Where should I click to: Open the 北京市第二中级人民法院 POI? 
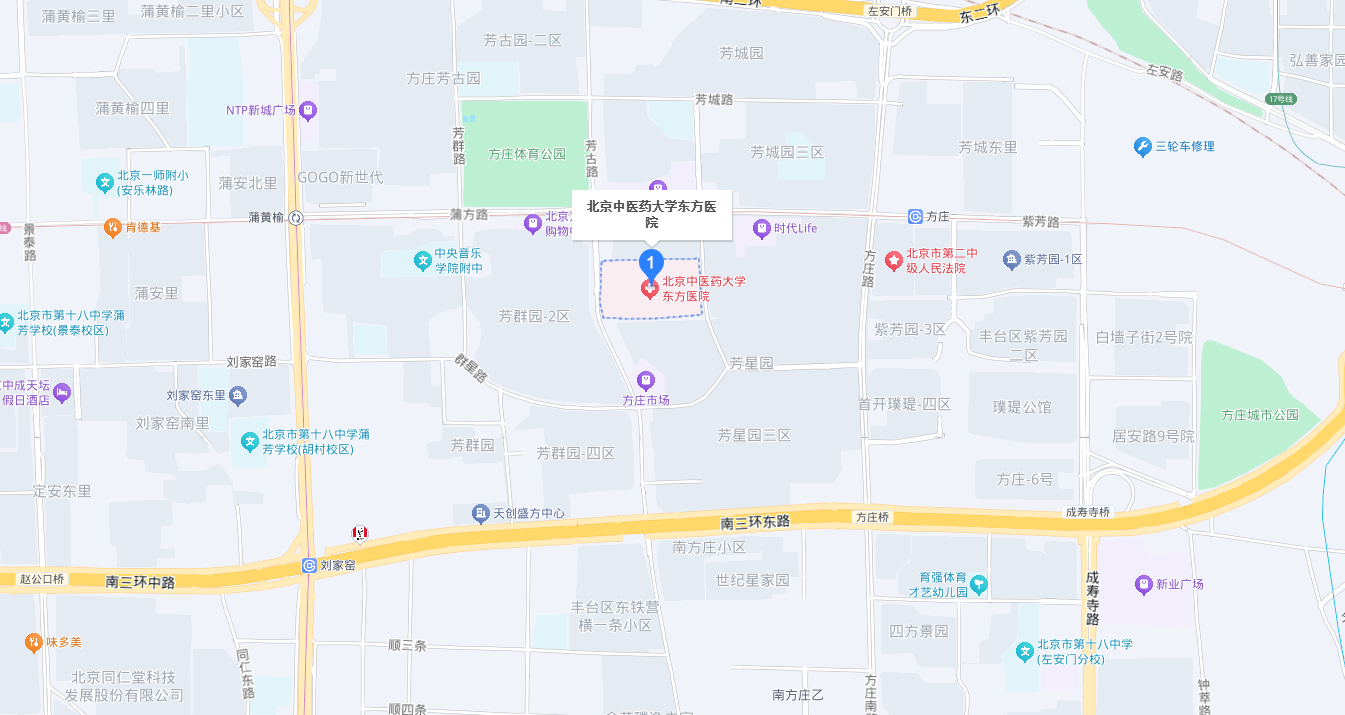pos(893,260)
